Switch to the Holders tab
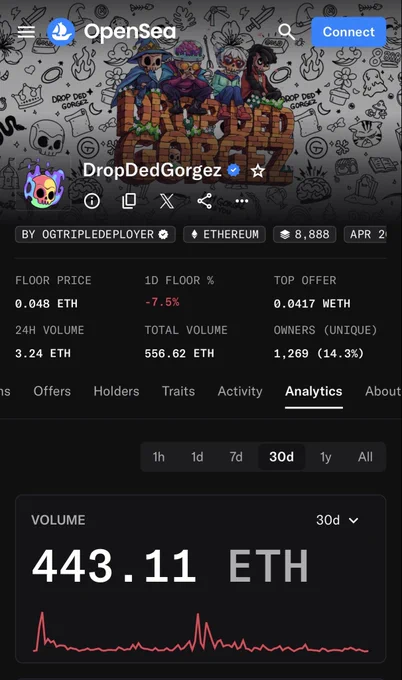This screenshot has width=402, height=680. tap(116, 391)
